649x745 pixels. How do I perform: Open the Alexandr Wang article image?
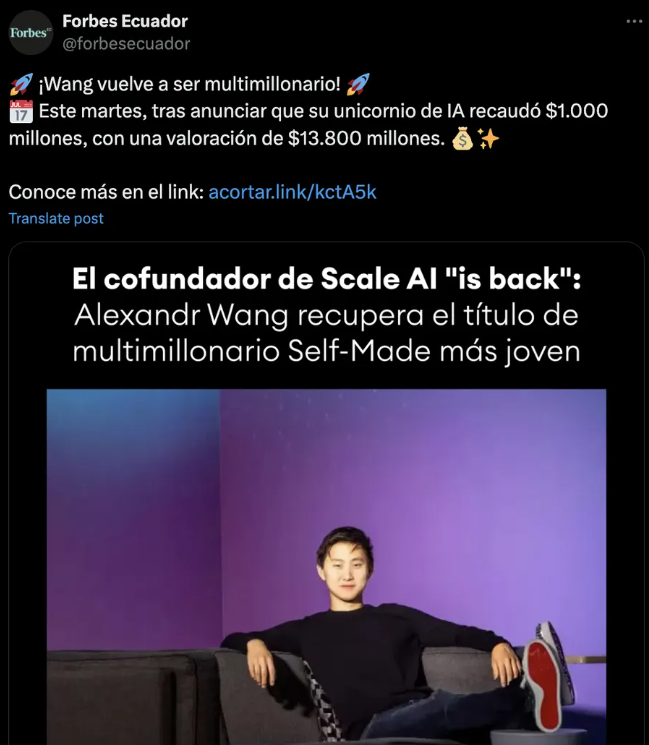[x=326, y=560]
